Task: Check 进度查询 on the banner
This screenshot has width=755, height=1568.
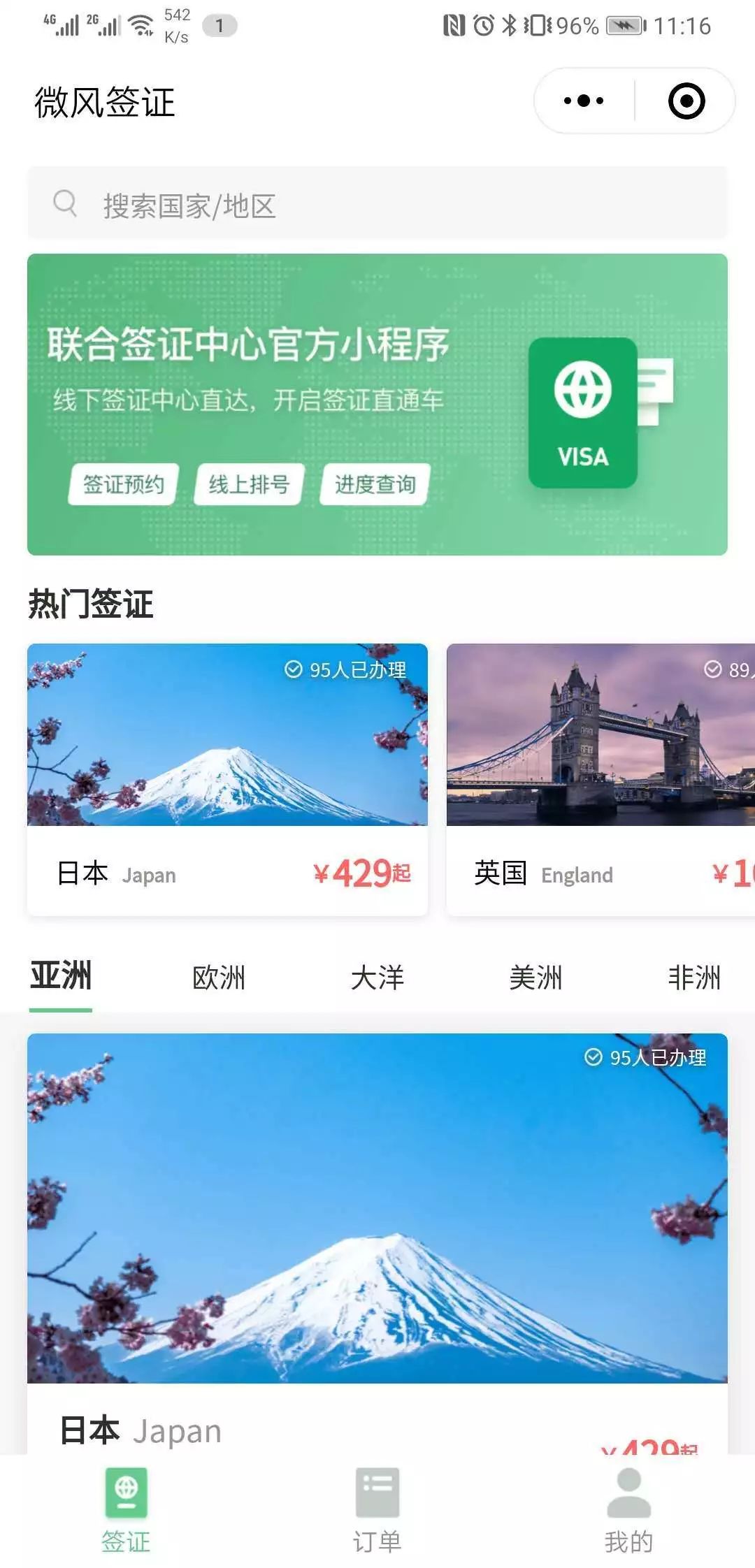Action: coord(375,484)
